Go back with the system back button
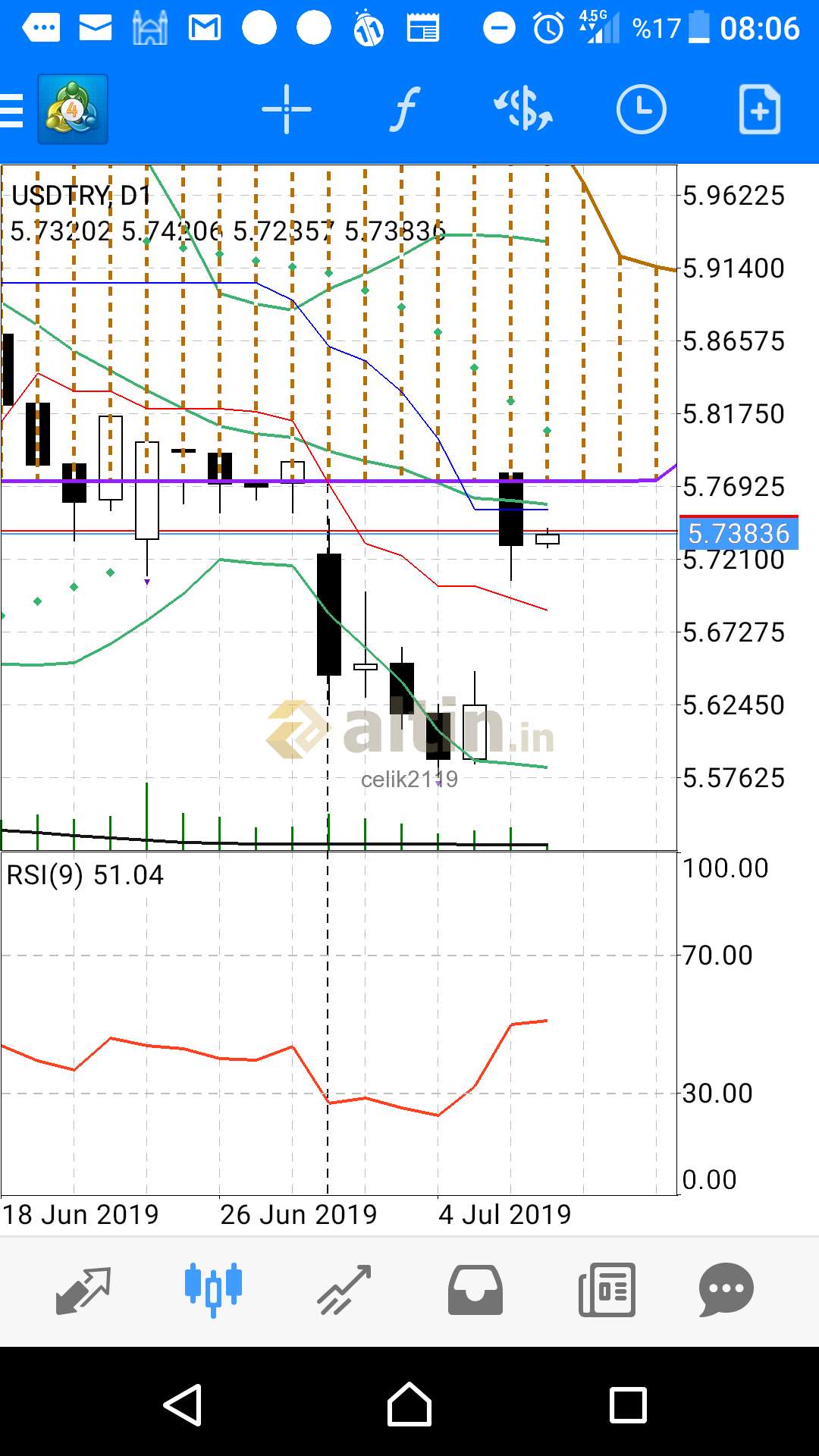819x1456 pixels. [183, 1405]
